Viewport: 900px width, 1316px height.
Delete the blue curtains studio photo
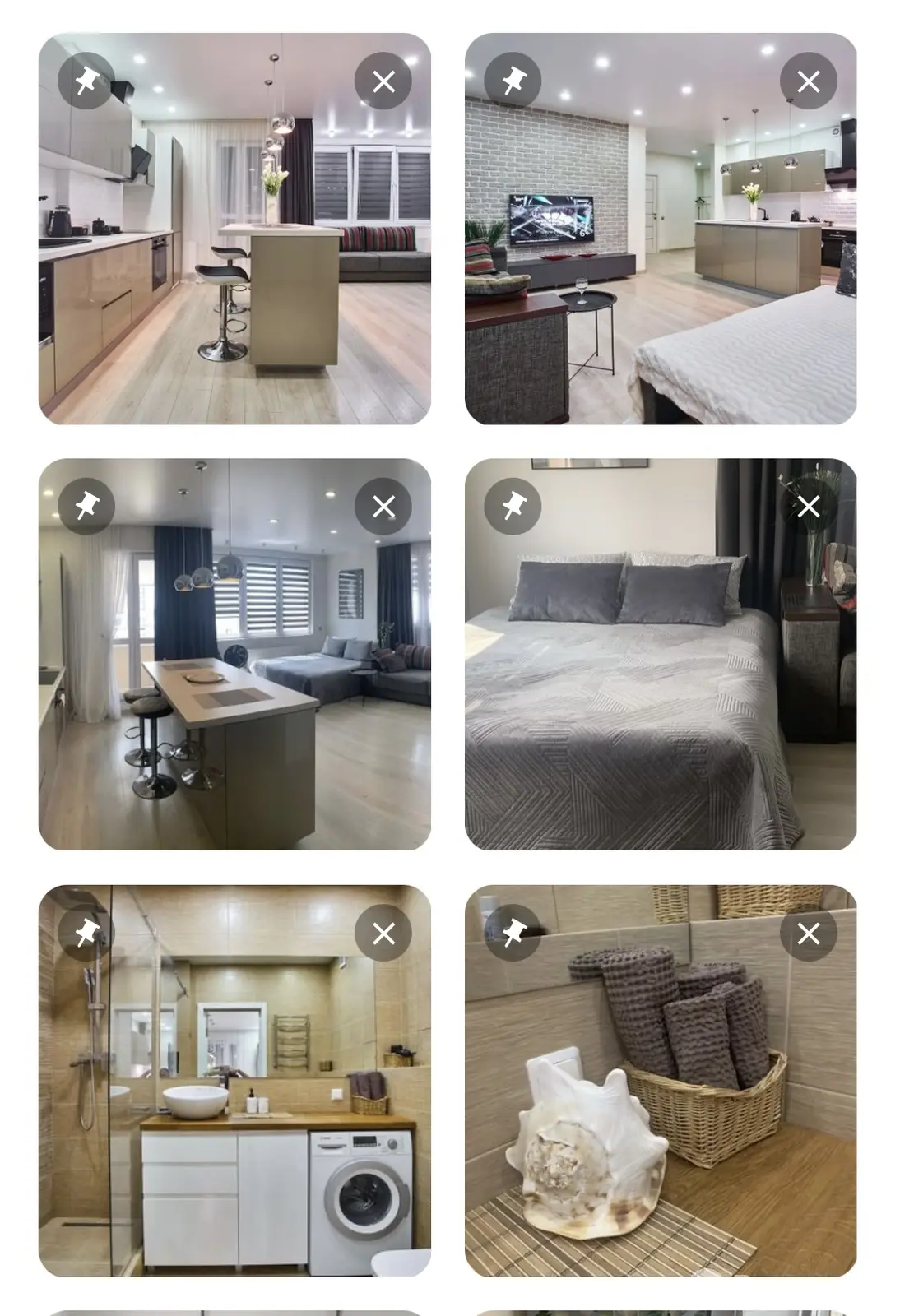pos(383,506)
